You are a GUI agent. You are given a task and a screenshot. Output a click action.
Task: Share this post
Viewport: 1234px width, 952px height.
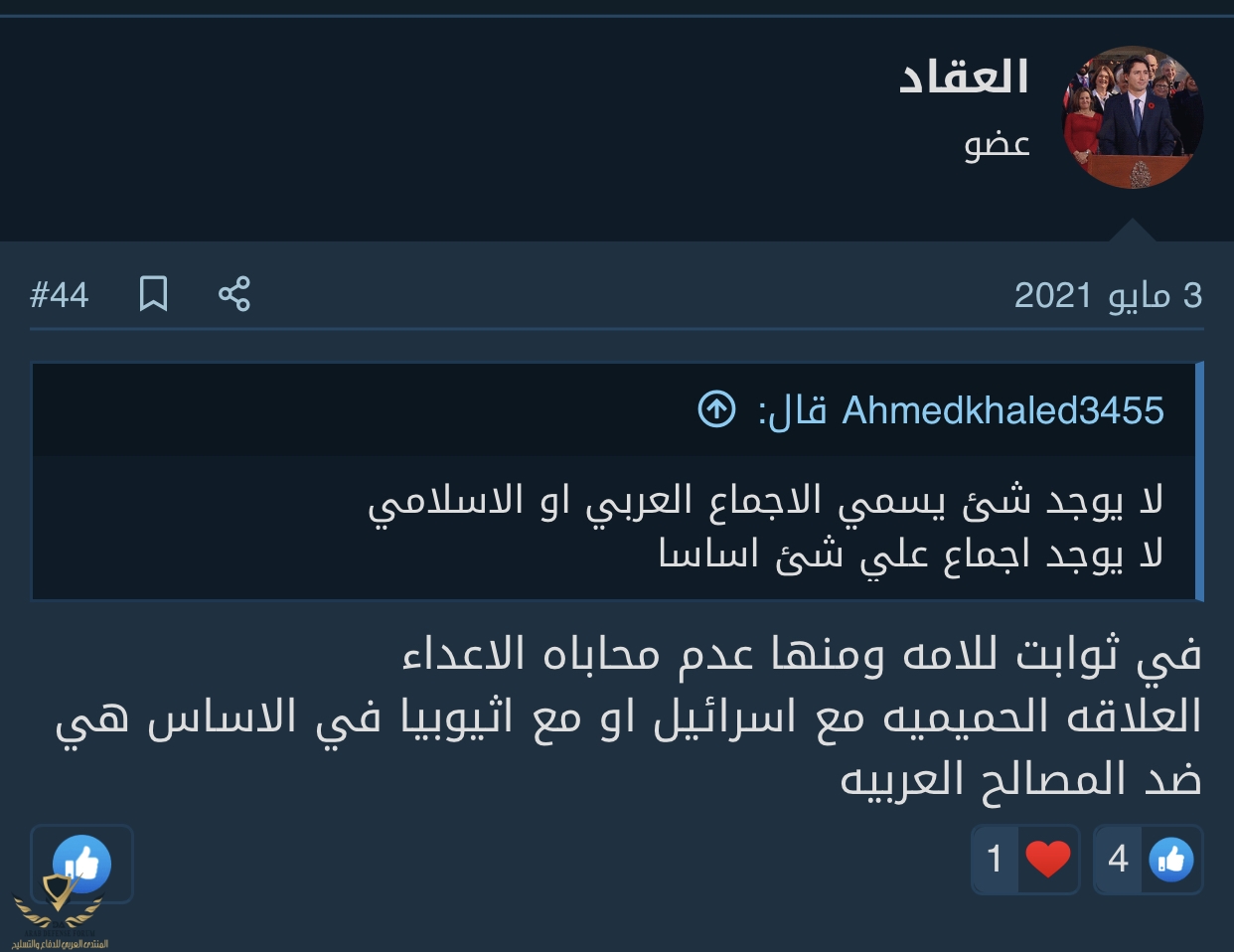[x=234, y=294]
